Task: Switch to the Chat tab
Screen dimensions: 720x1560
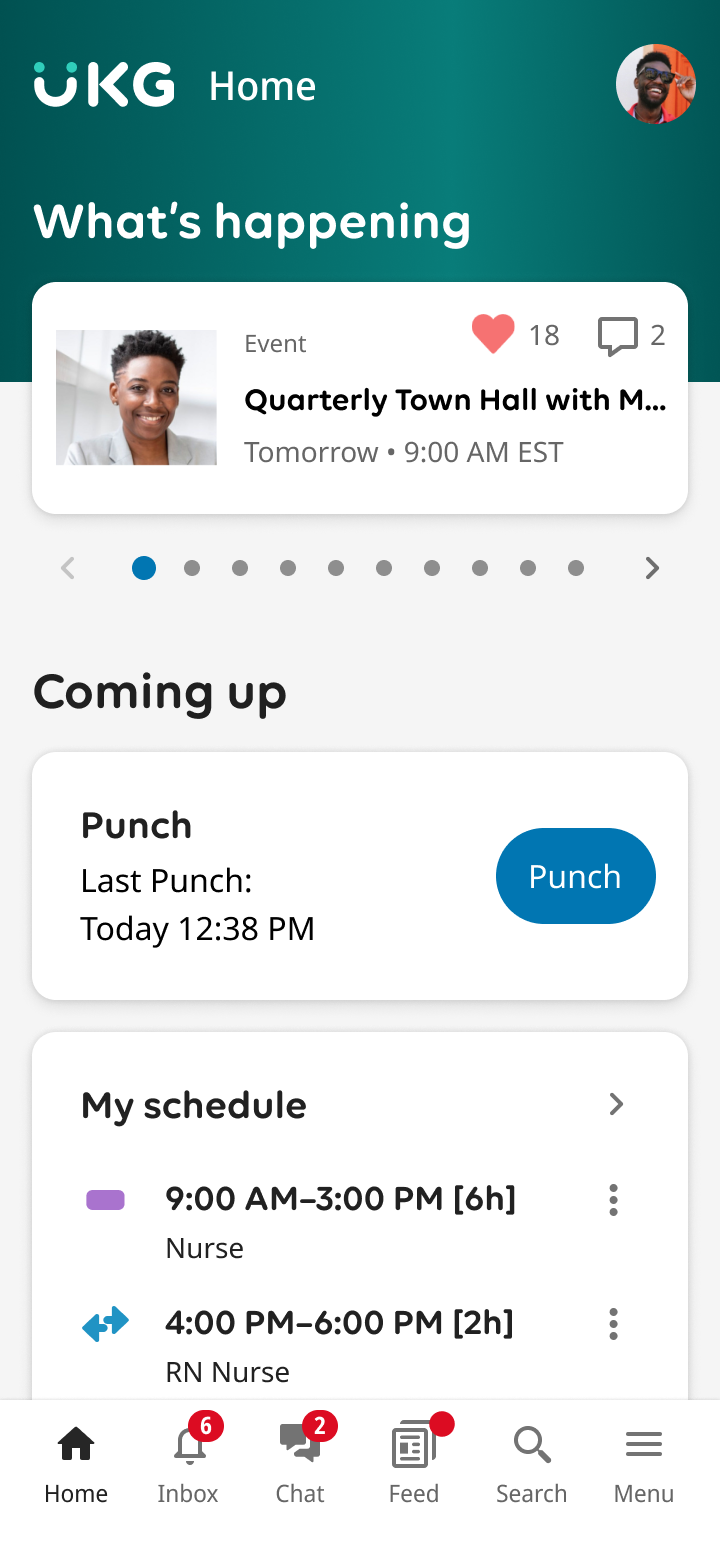Action: [300, 1464]
